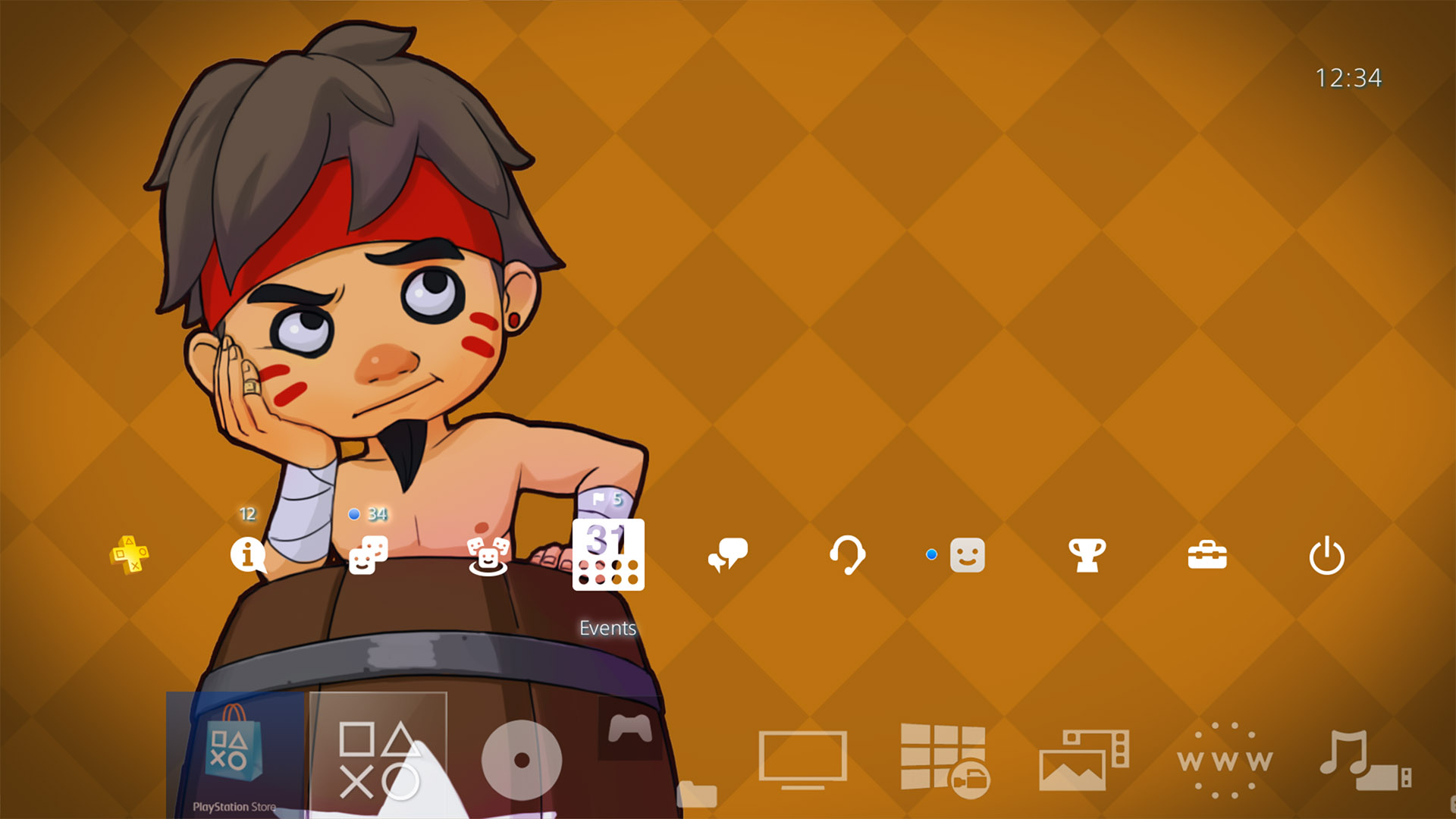Image resolution: width=1456 pixels, height=819 pixels.
Task: Open the Music note tile
Action: (1361, 760)
